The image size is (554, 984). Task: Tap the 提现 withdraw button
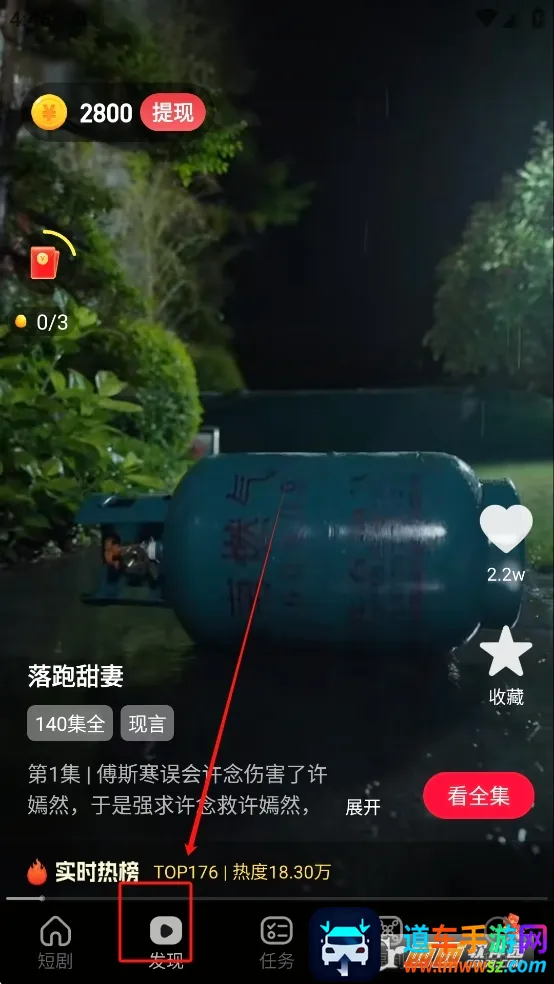point(173,113)
